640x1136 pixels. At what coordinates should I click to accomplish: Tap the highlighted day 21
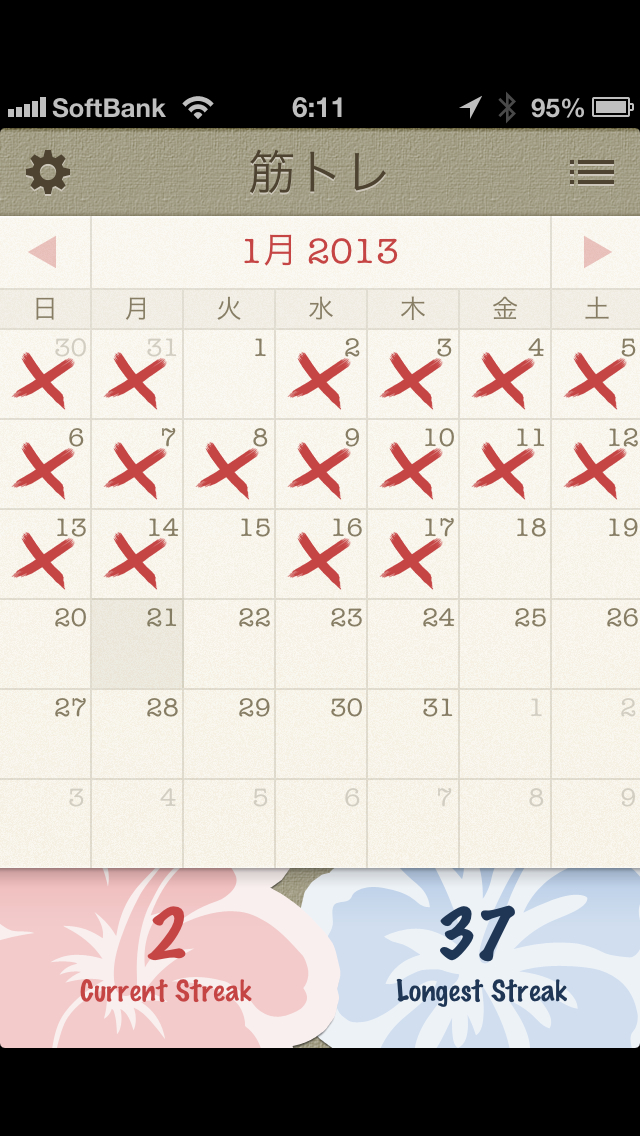pyautogui.click(x=137, y=645)
